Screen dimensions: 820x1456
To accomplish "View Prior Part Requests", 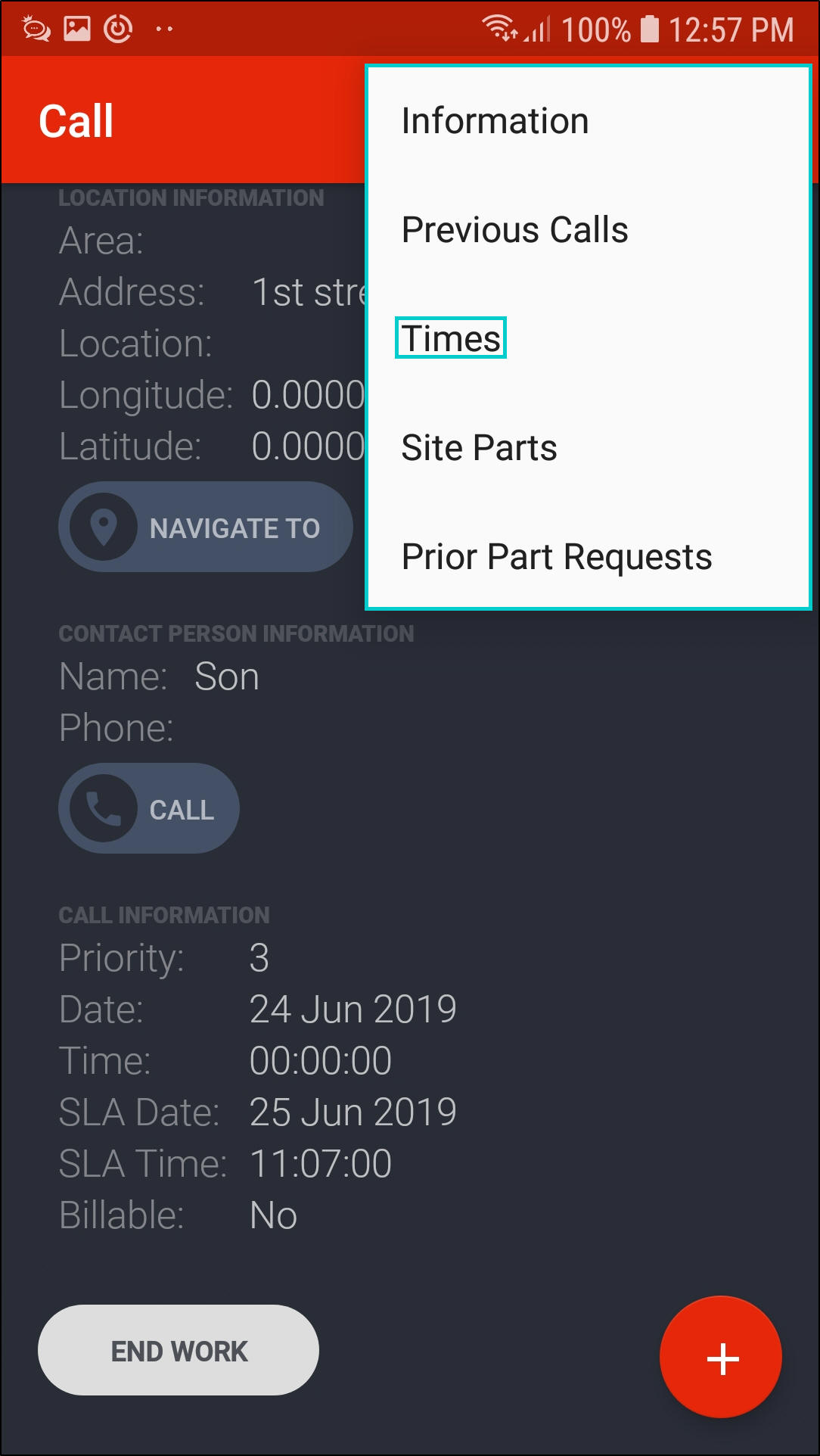I will point(556,557).
